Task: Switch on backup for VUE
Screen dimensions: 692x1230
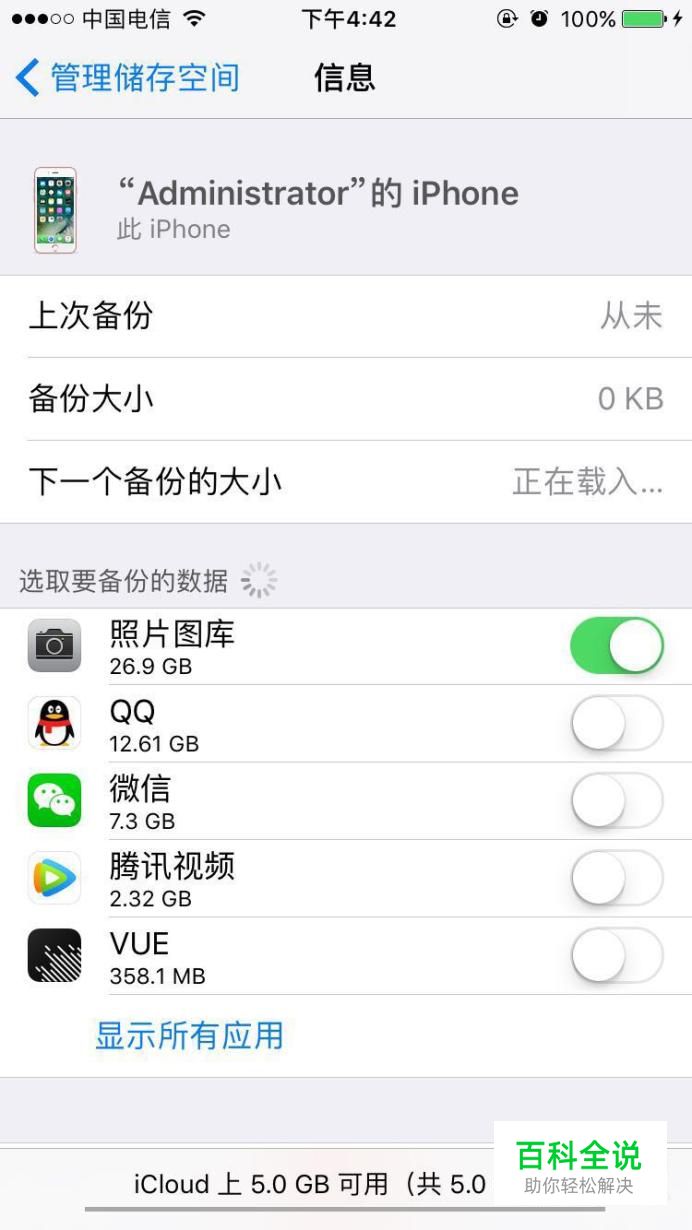Action: point(617,955)
